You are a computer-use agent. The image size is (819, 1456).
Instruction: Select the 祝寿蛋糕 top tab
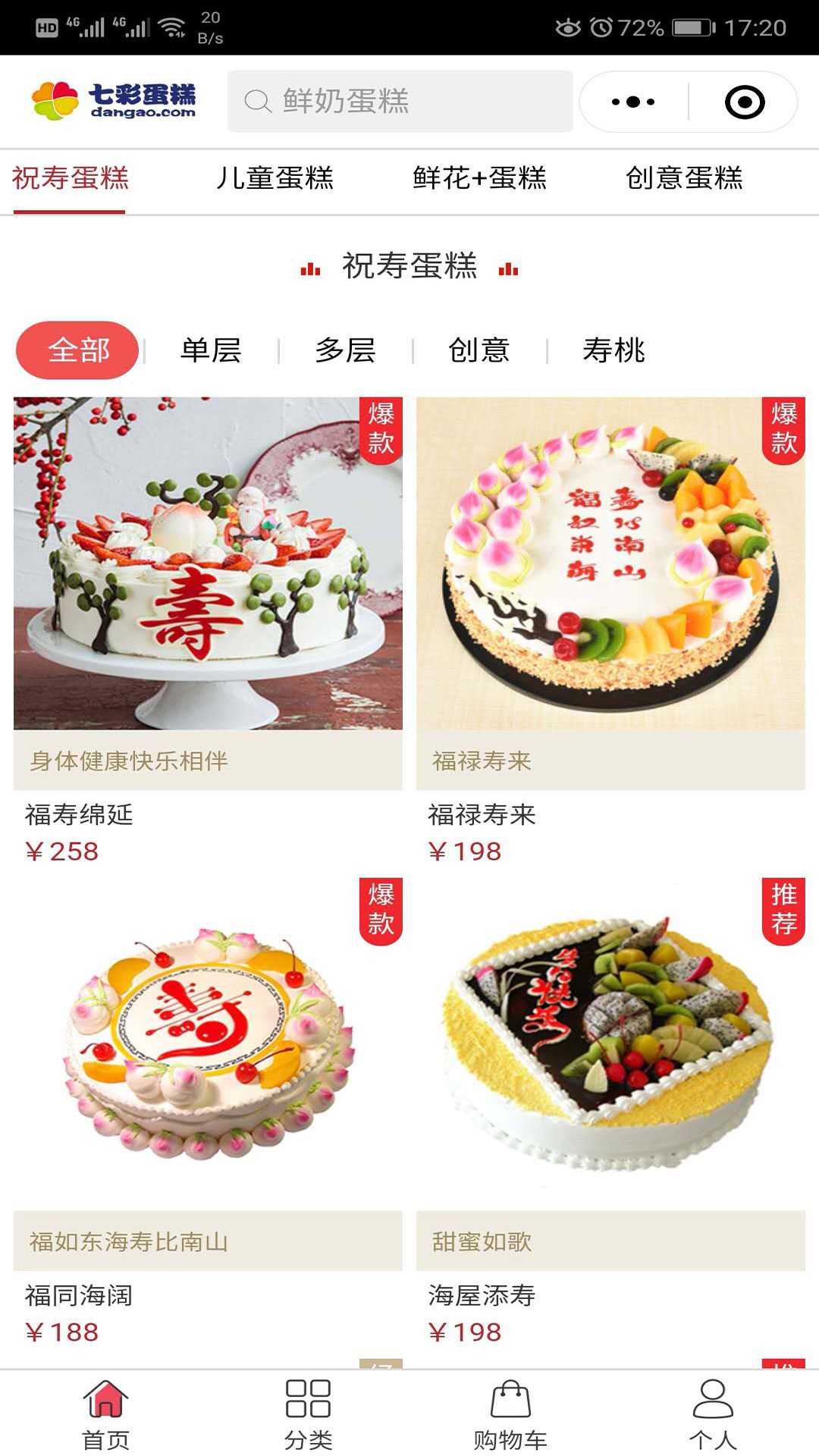pos(70,178)
